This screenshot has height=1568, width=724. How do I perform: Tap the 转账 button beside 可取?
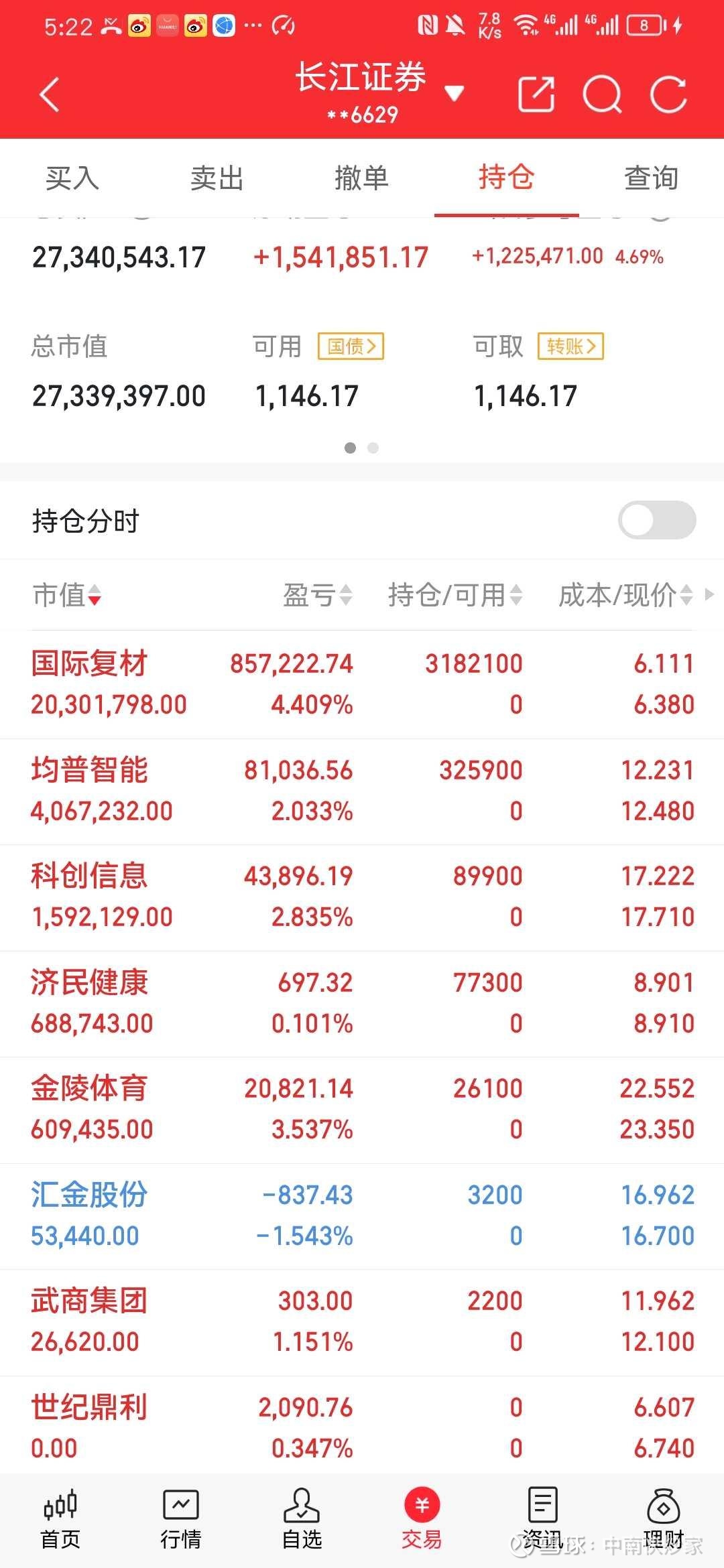point(570,346)
